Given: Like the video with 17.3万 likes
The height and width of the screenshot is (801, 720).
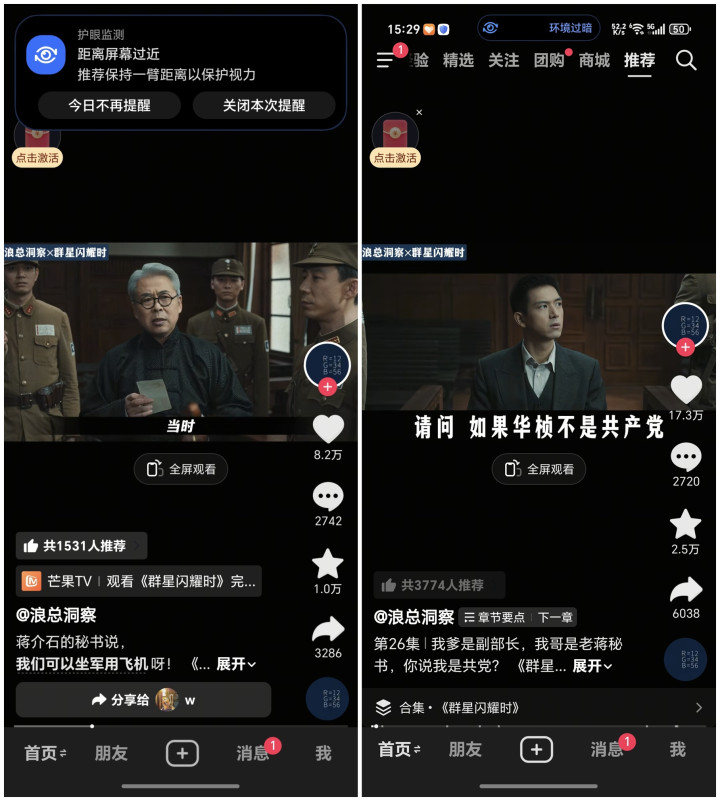Looking at the screenshot, I should (x=685, y=389).
